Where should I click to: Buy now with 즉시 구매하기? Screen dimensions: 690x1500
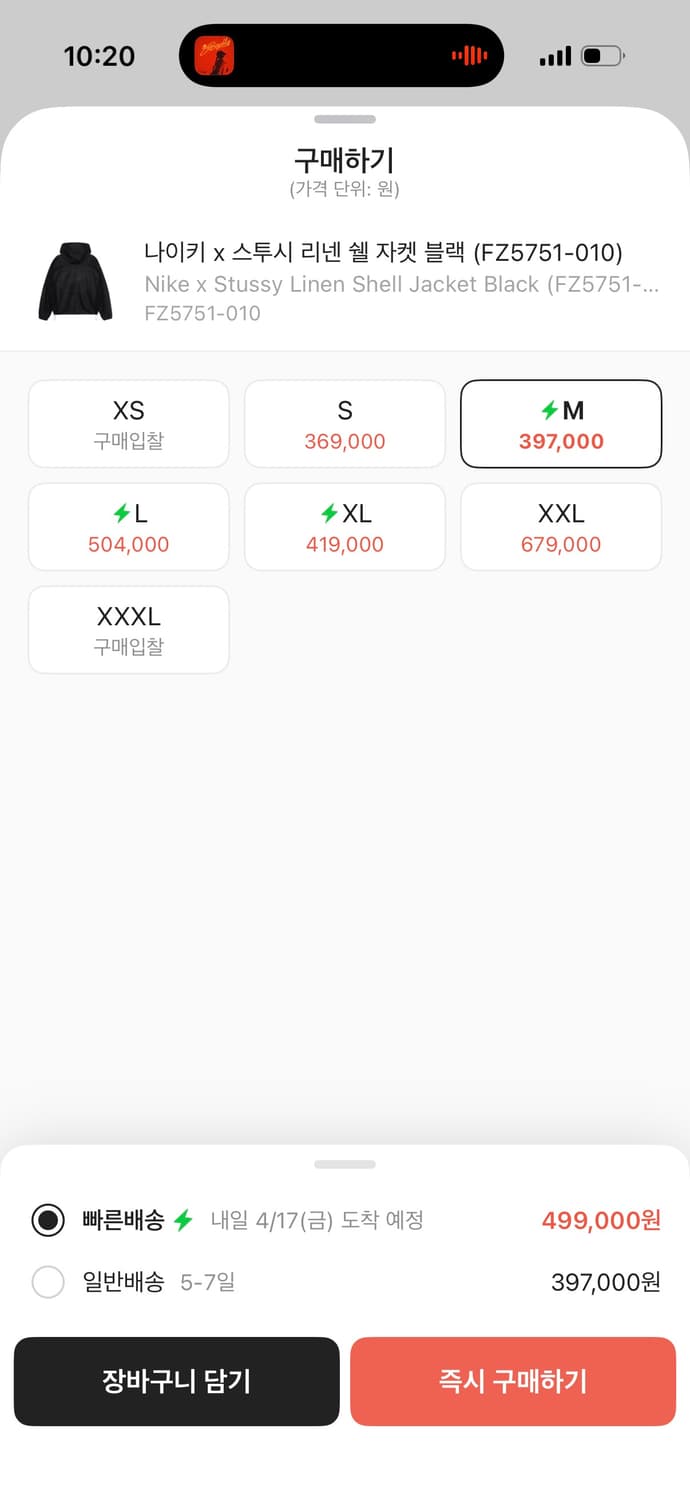(x=513, y=1381)
